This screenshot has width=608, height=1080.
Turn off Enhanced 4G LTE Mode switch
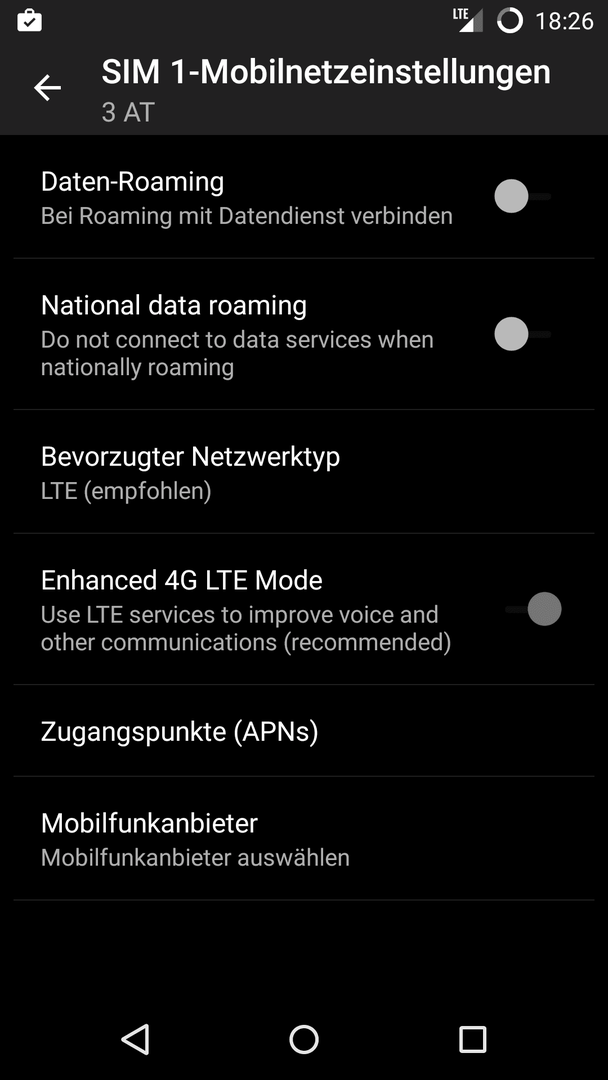[534, 610]
